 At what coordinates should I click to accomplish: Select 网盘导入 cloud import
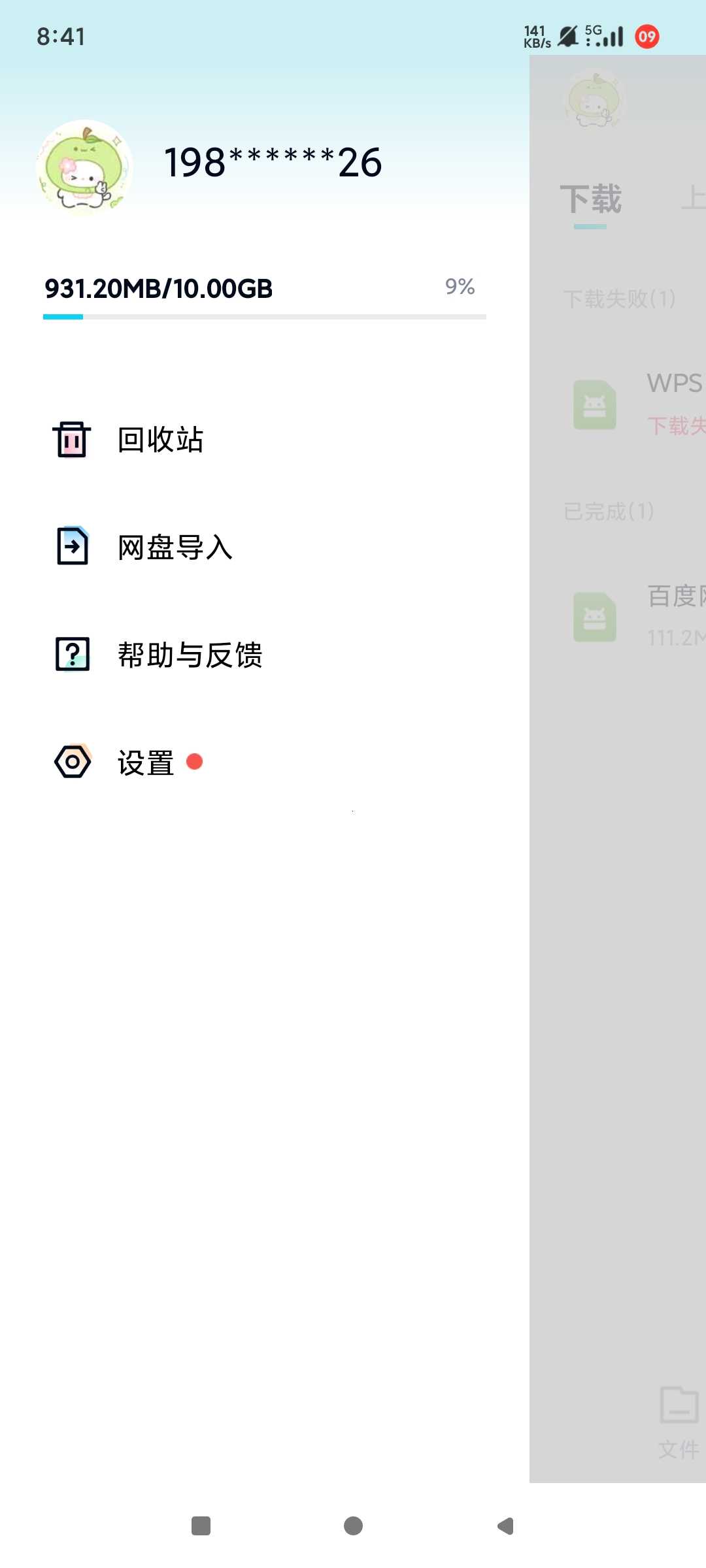[175, 547]
